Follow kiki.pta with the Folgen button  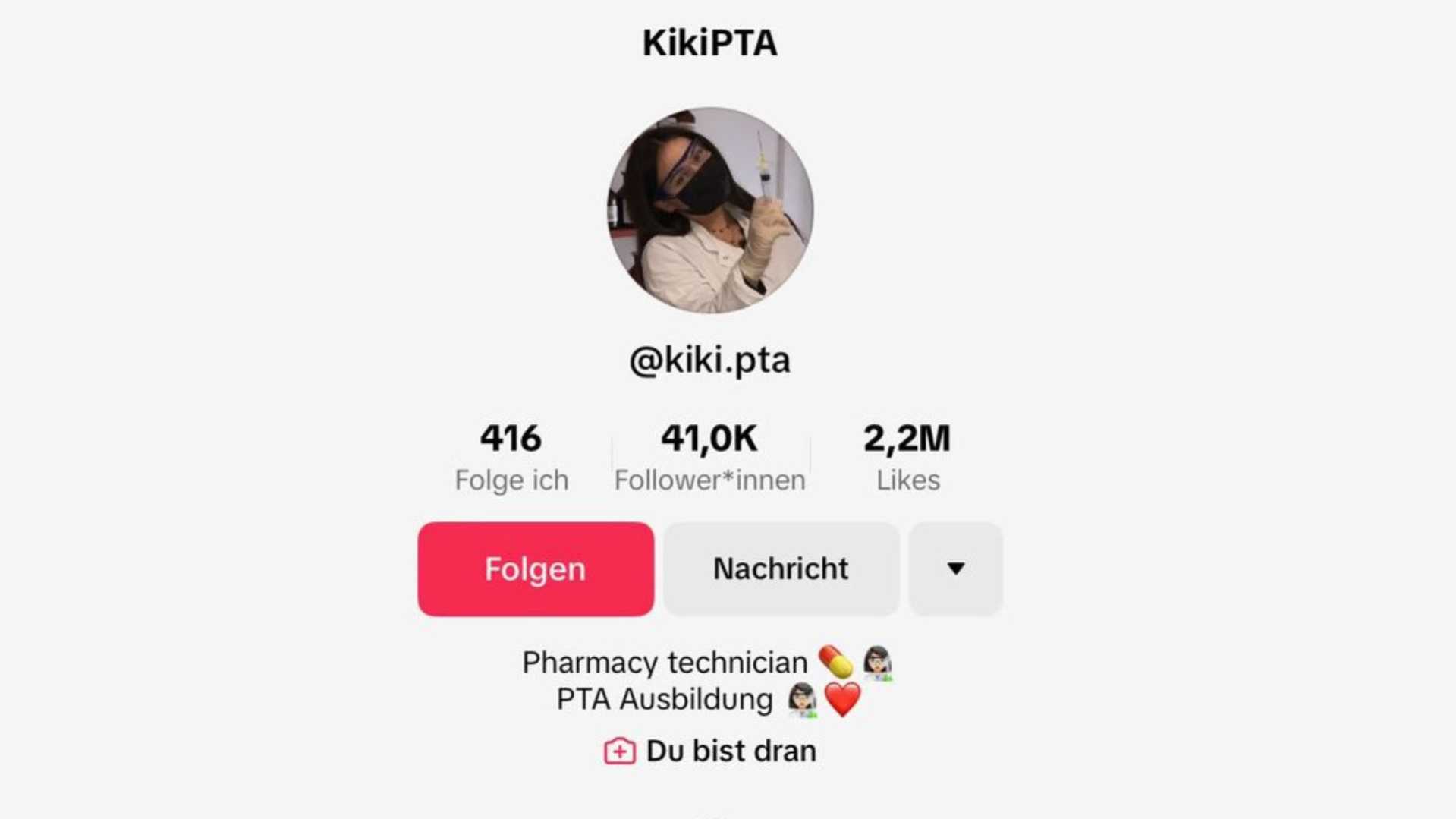click(535, 569)
